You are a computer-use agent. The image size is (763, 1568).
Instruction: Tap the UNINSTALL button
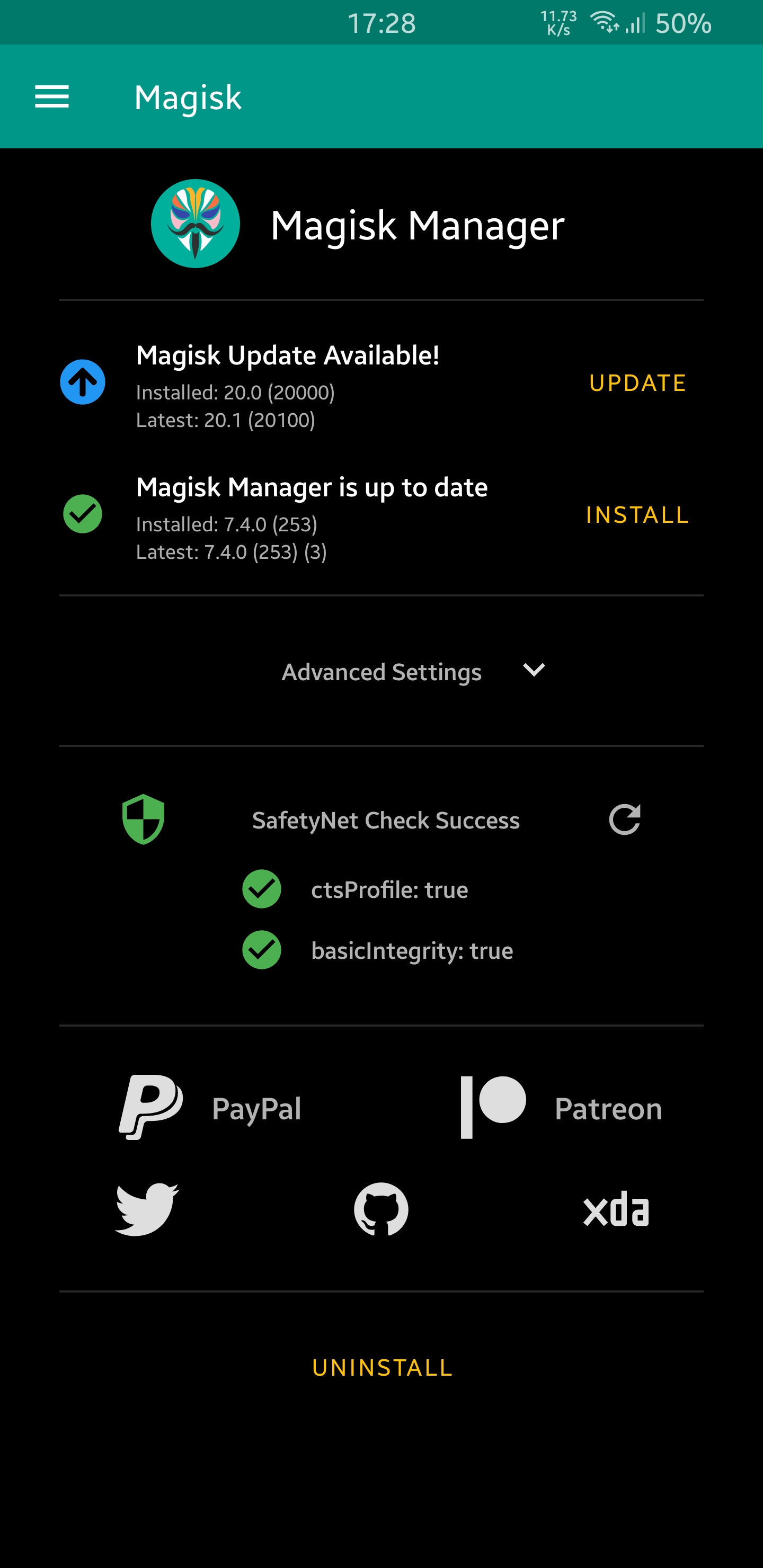pyautogui.click(x=382, y=1368)
